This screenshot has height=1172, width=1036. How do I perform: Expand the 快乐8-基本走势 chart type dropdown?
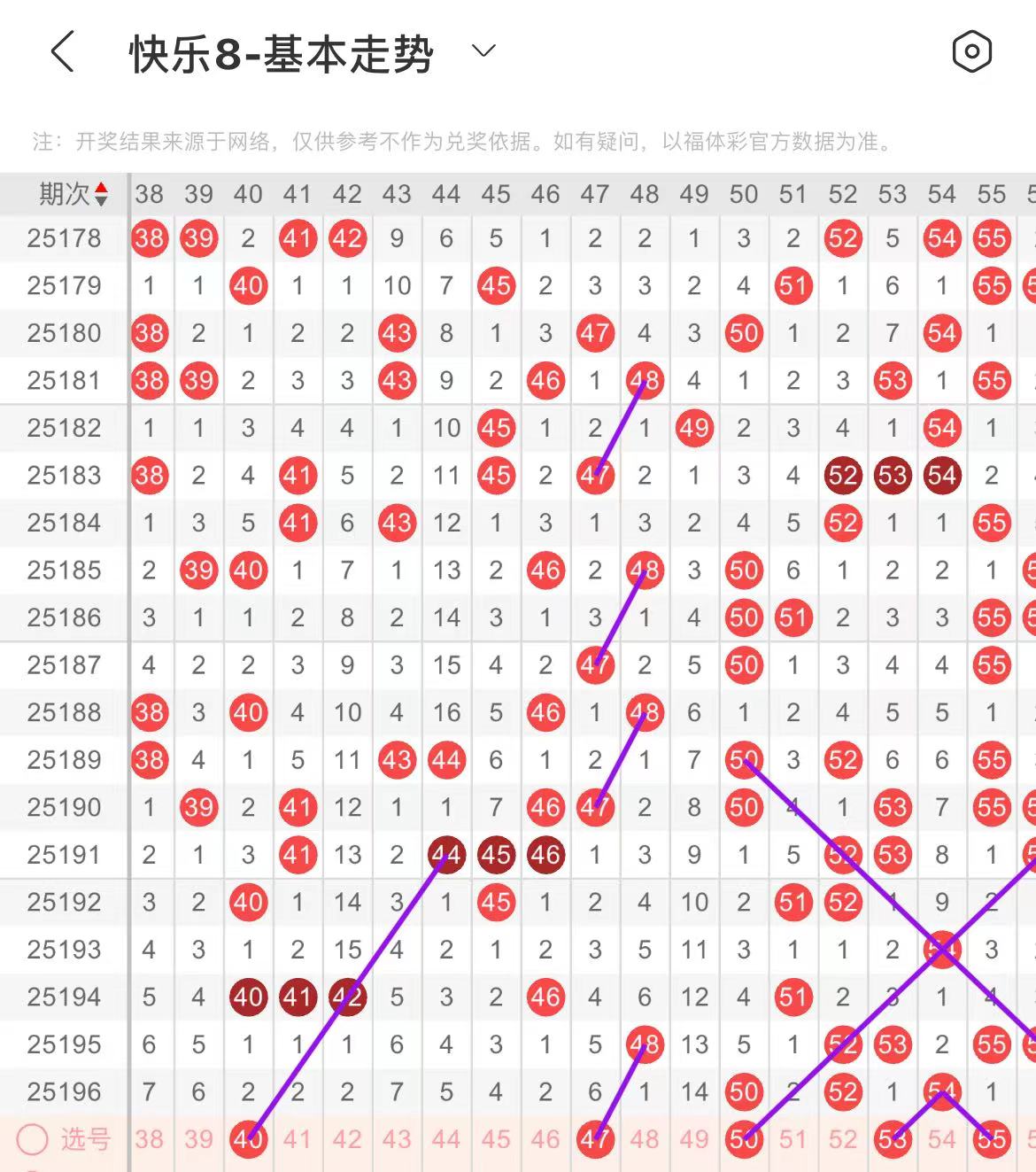click(483, 51)
